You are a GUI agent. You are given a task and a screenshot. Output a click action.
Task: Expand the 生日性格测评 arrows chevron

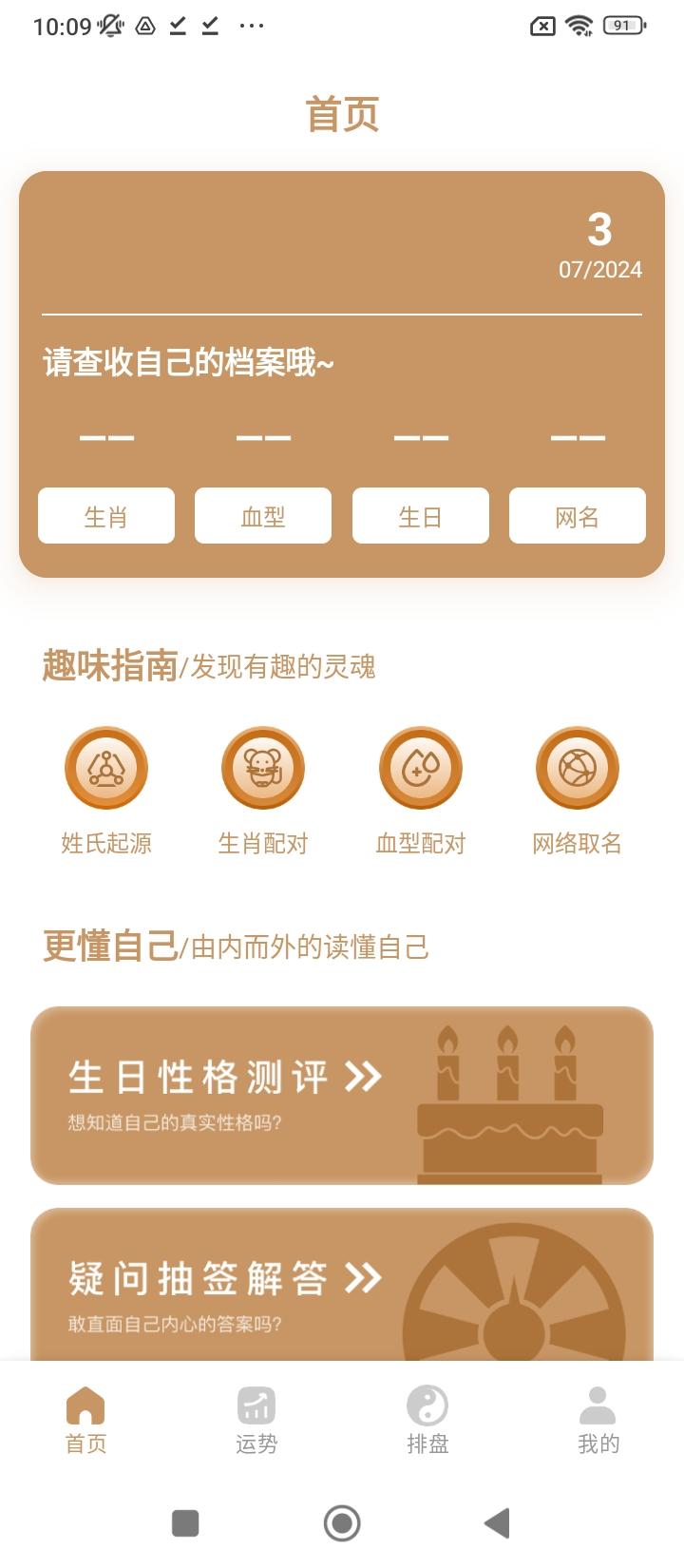click(361, 1078)
